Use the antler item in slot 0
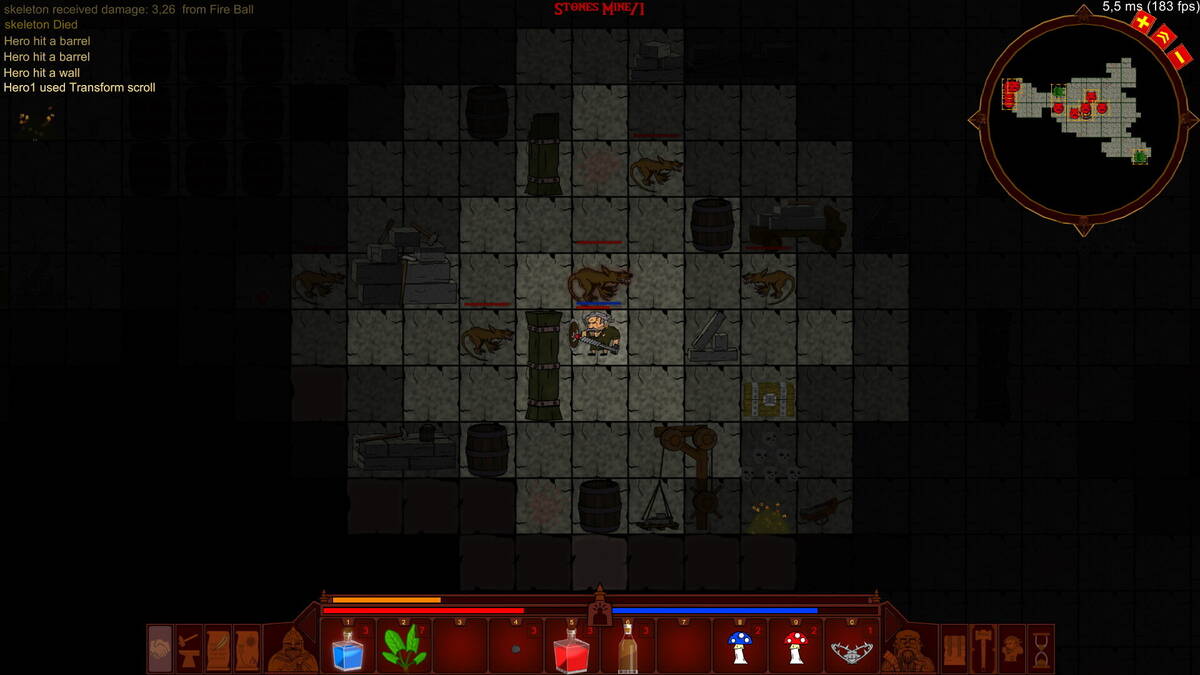 [851, 649]
